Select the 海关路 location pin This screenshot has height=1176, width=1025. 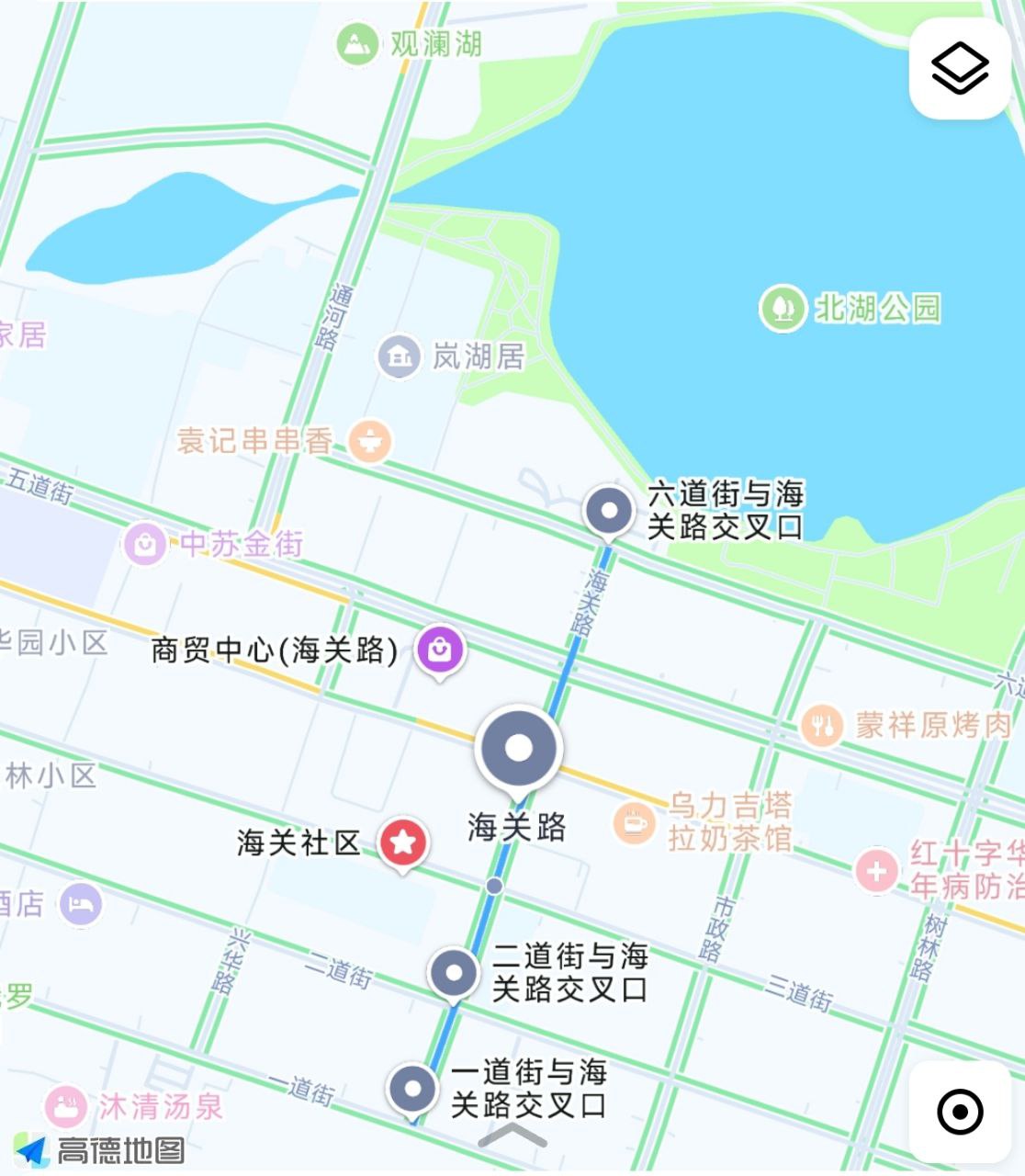(519, 750)
